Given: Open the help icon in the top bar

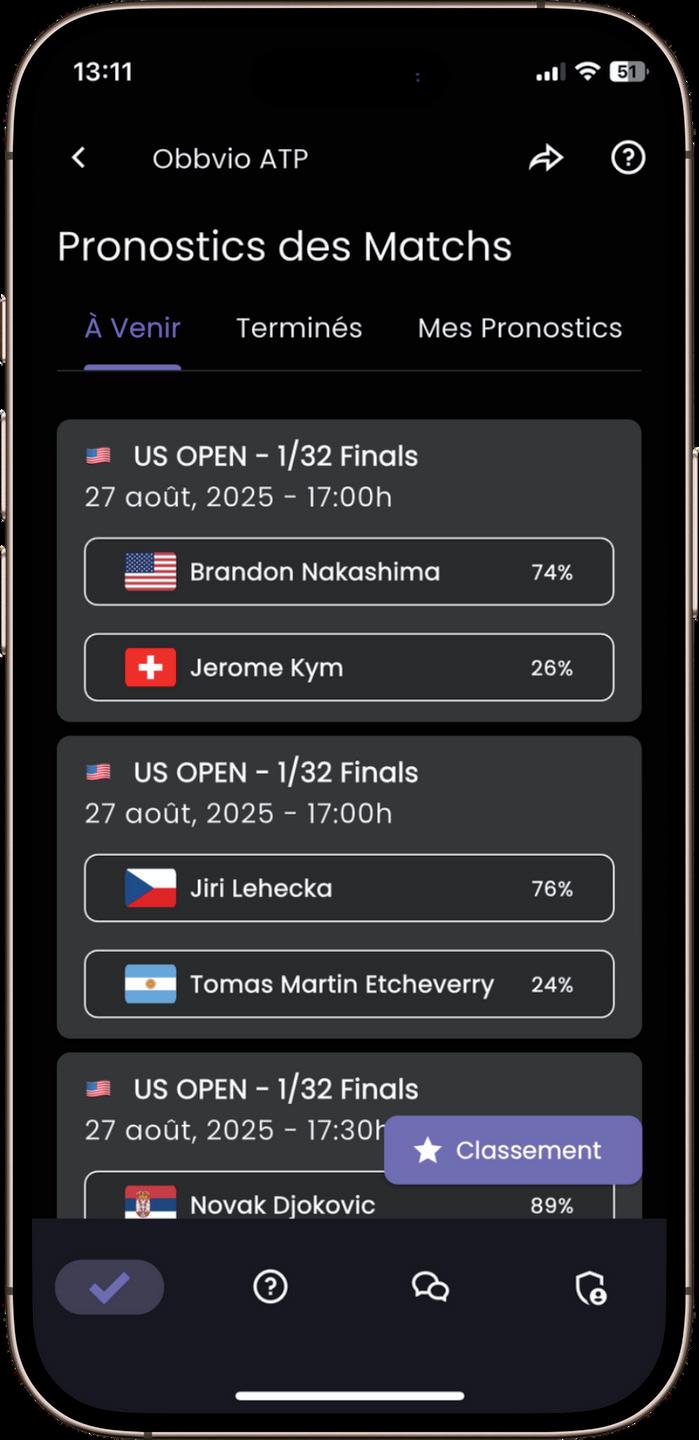Looking at the screenshot, I should coord(628,158).
